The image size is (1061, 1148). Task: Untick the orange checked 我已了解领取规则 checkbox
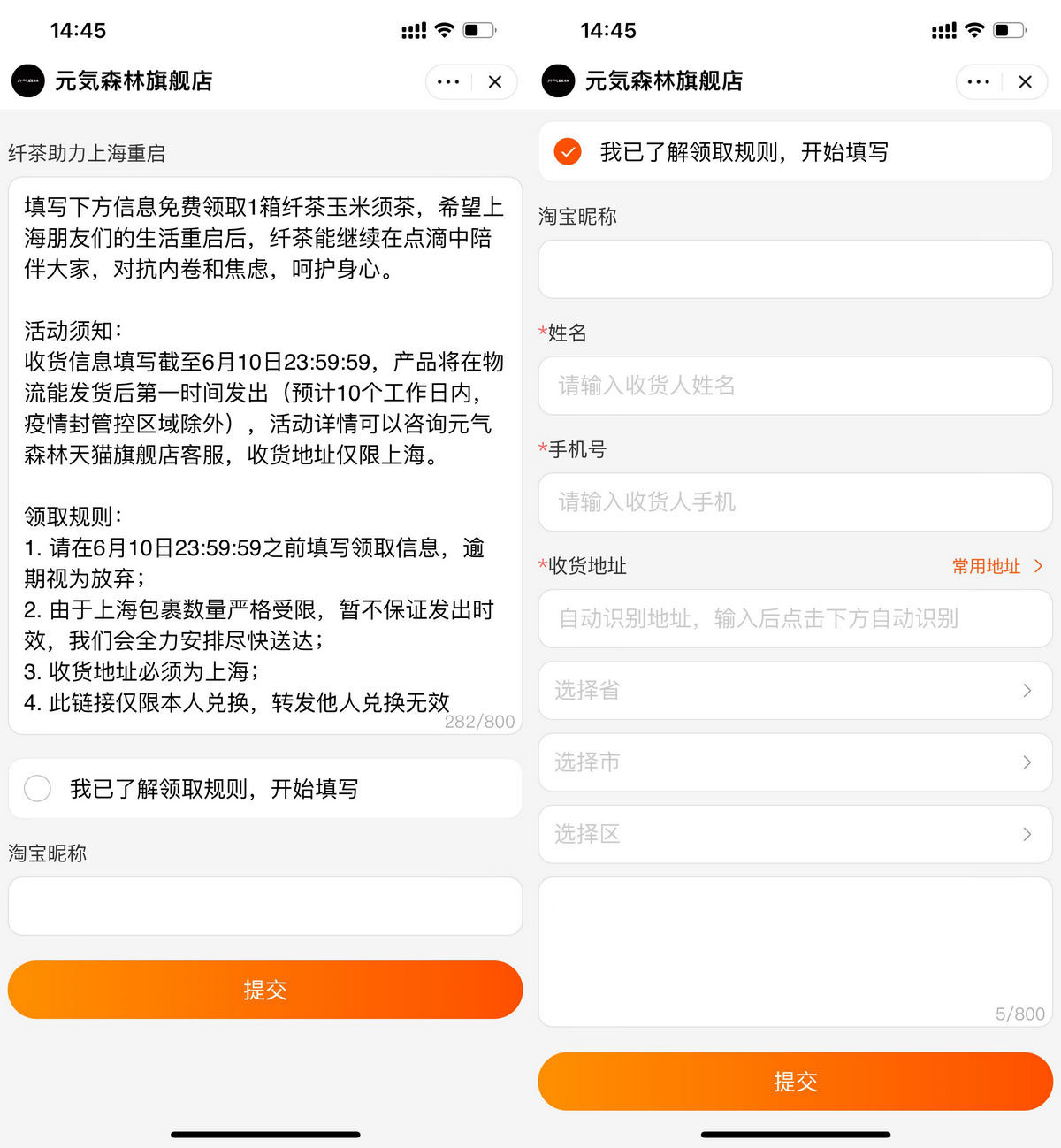568,152
